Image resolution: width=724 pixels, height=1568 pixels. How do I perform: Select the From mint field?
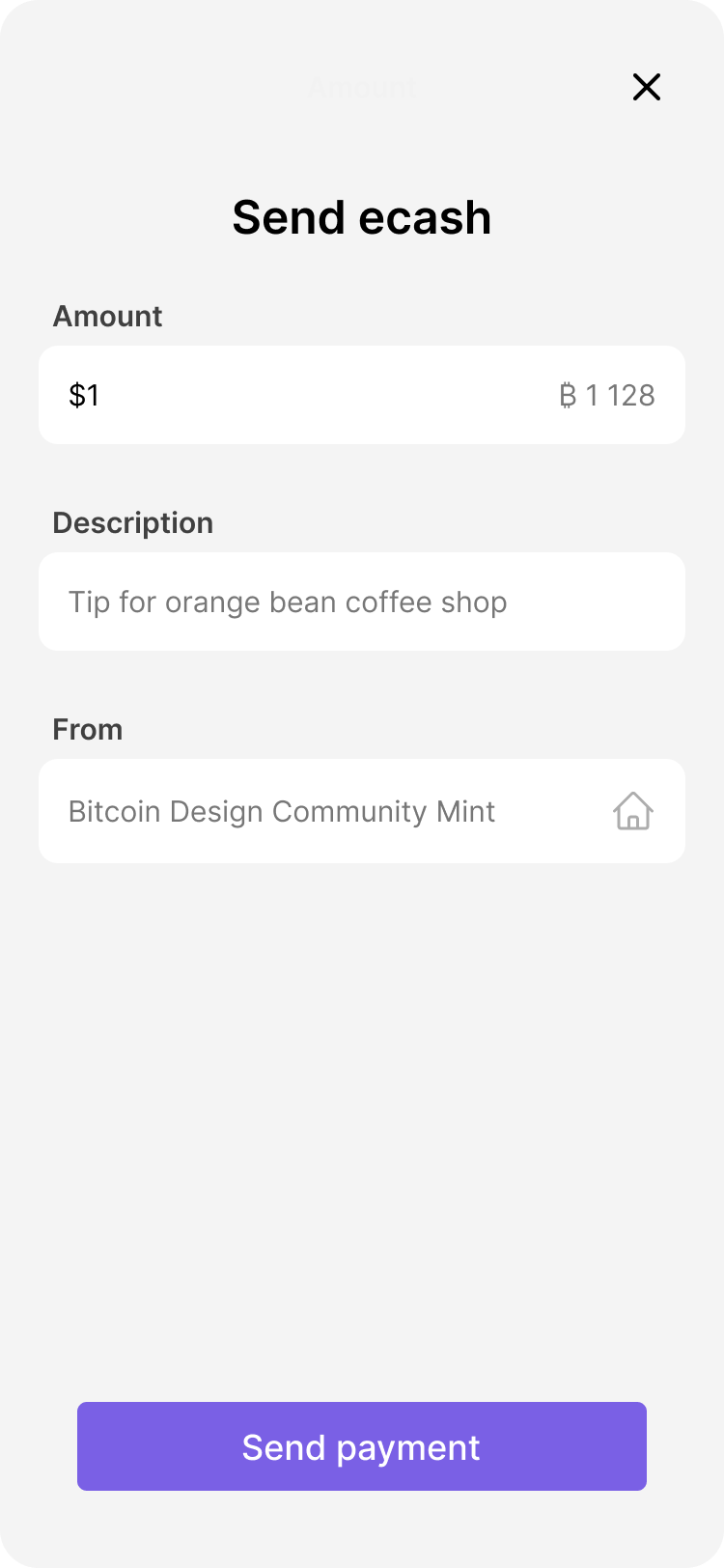[362, 811]
